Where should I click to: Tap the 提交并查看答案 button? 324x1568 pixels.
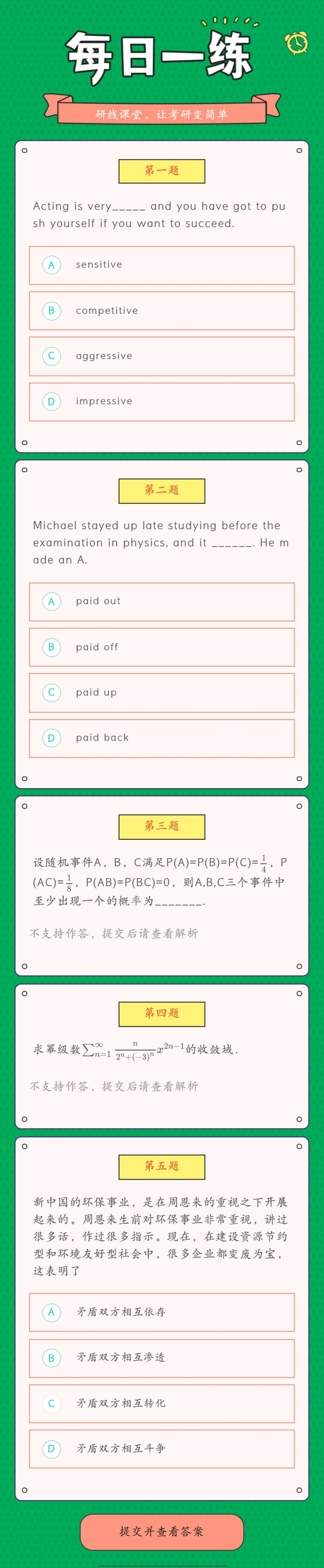click(x=162, y=1531)
